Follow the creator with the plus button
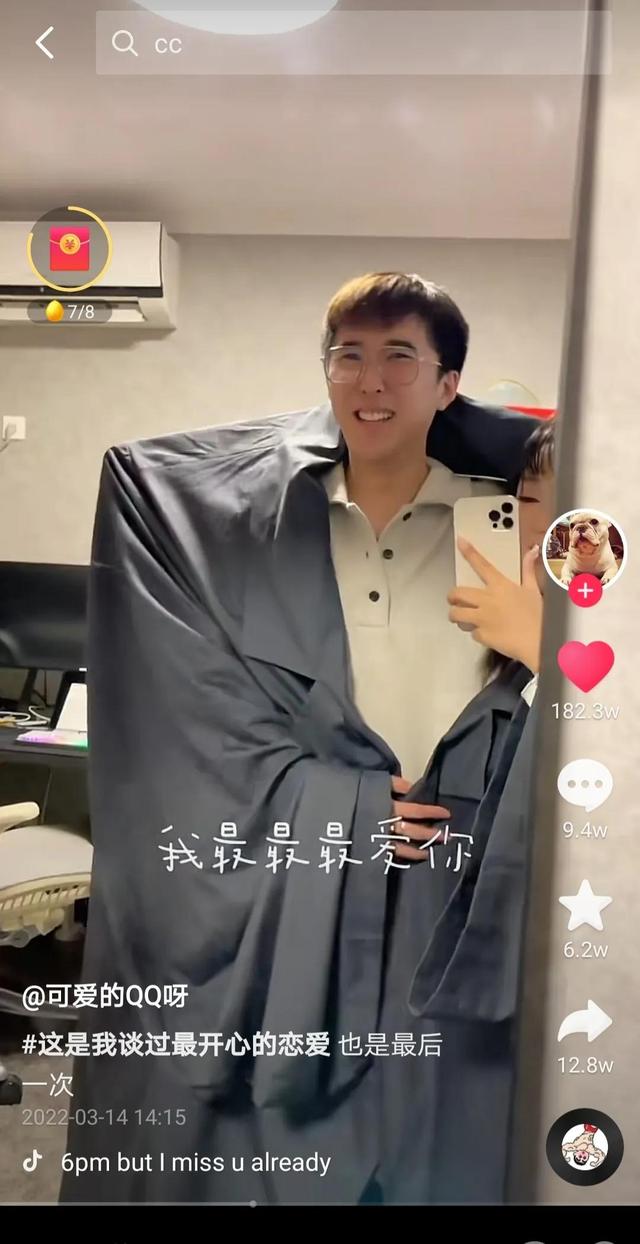 point(585,592)
